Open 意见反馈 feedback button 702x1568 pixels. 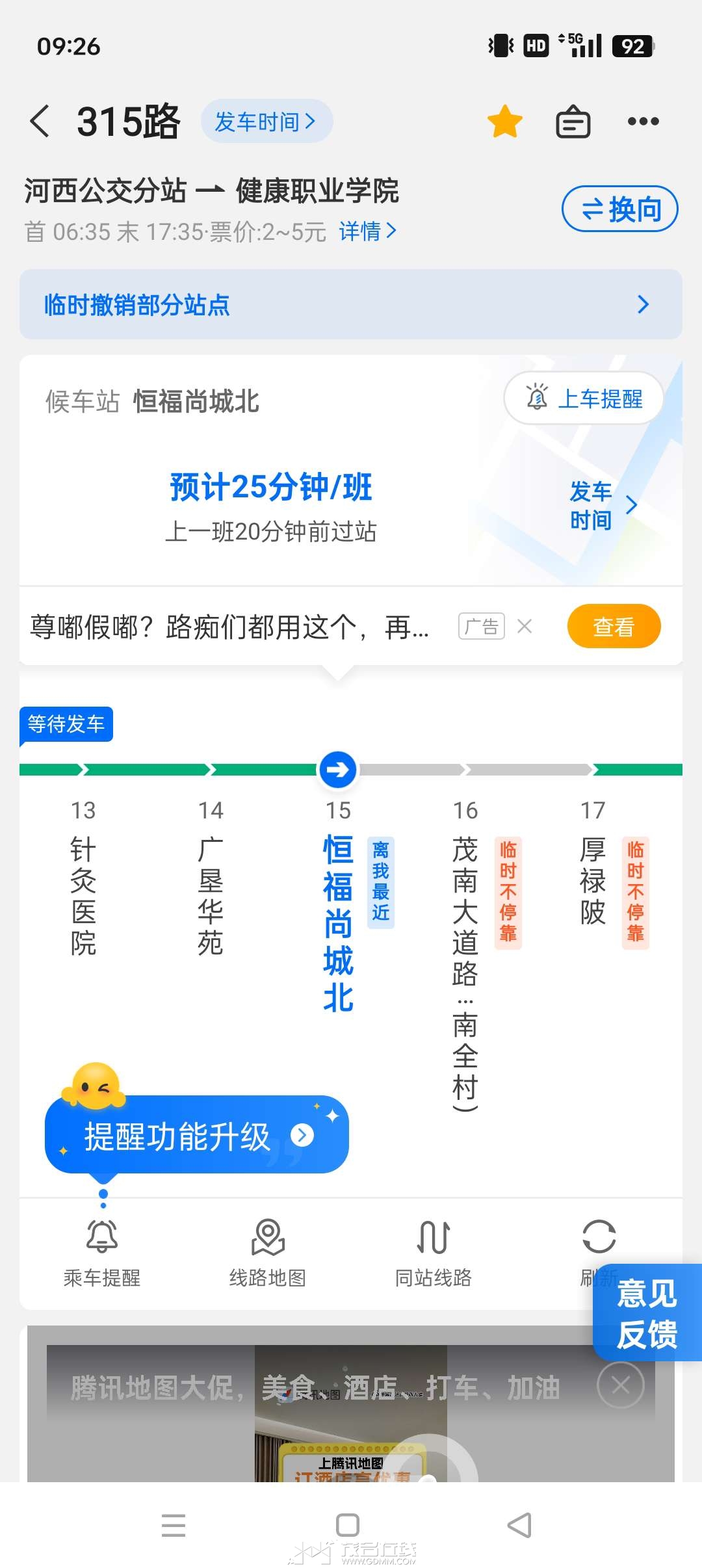(647, 1313)
